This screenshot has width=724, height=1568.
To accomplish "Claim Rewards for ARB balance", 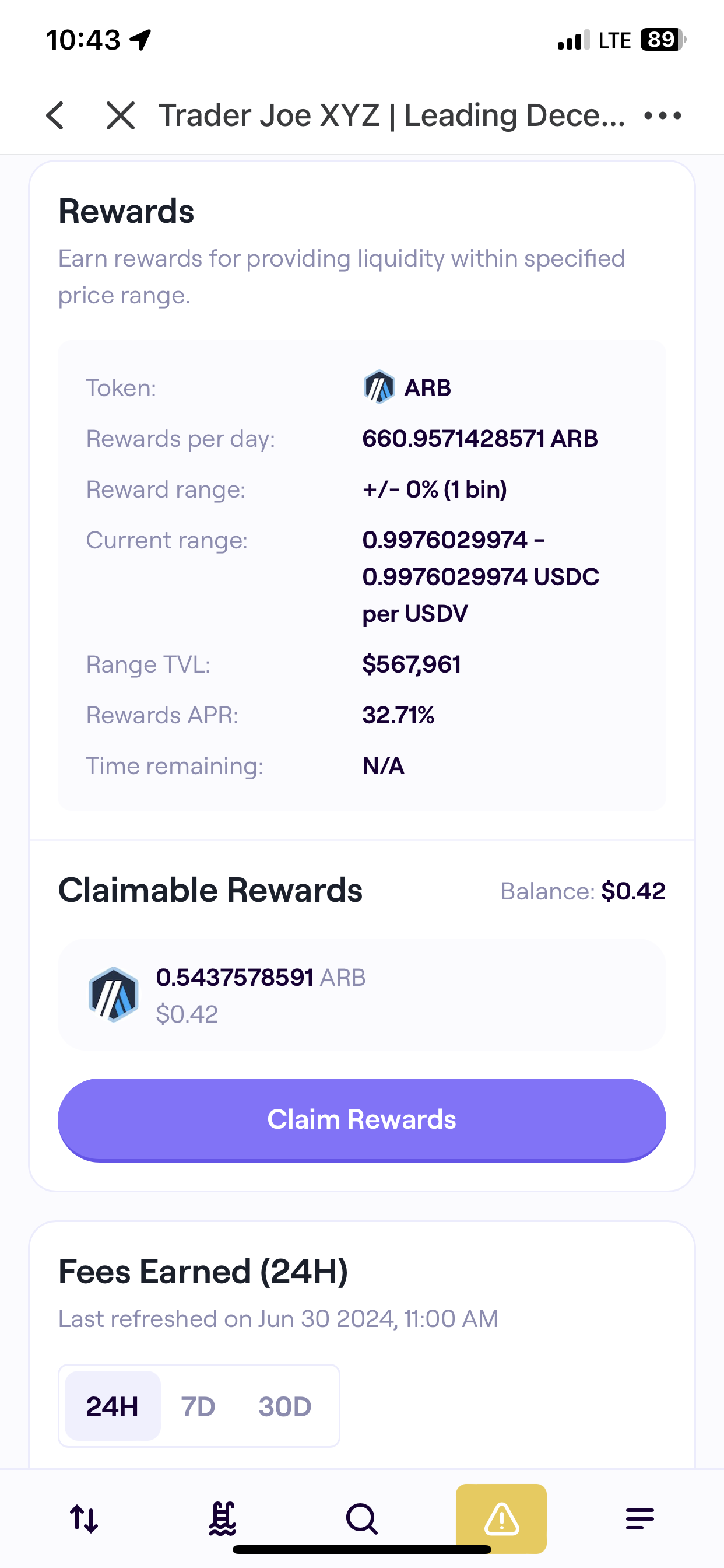I will click(x=361, y=1119).
